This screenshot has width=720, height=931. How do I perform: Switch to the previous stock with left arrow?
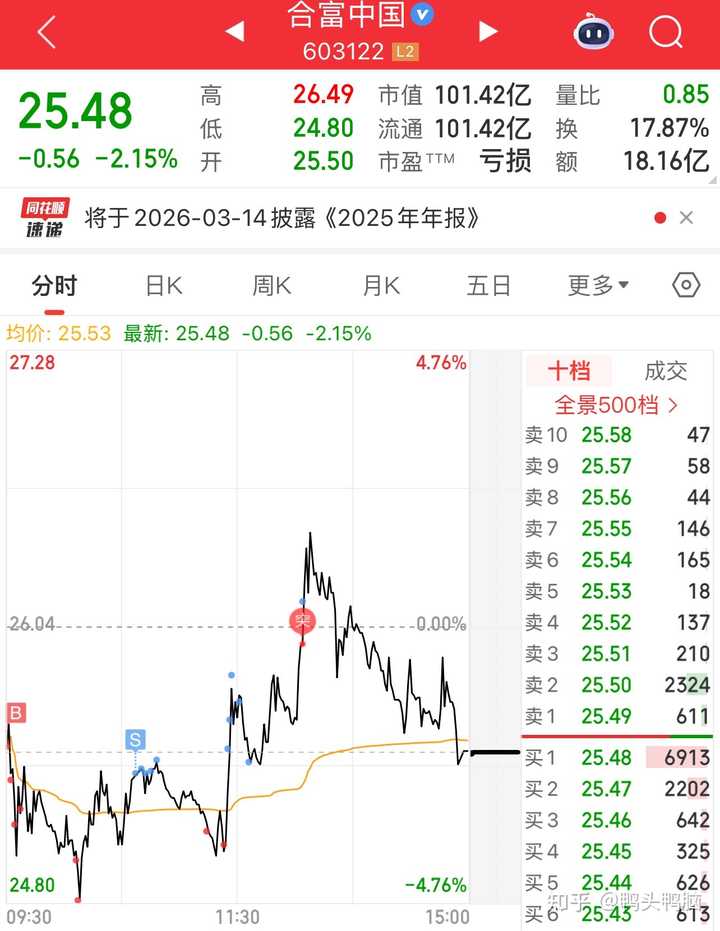[234, 32]
